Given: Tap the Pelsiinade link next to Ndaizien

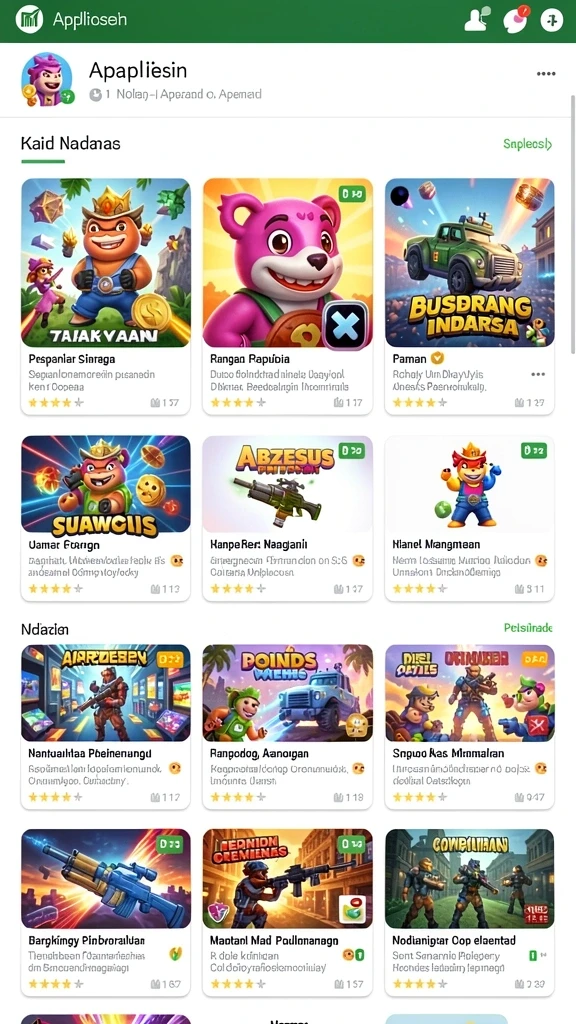Looking at the screenshot, I should (528, 628).
